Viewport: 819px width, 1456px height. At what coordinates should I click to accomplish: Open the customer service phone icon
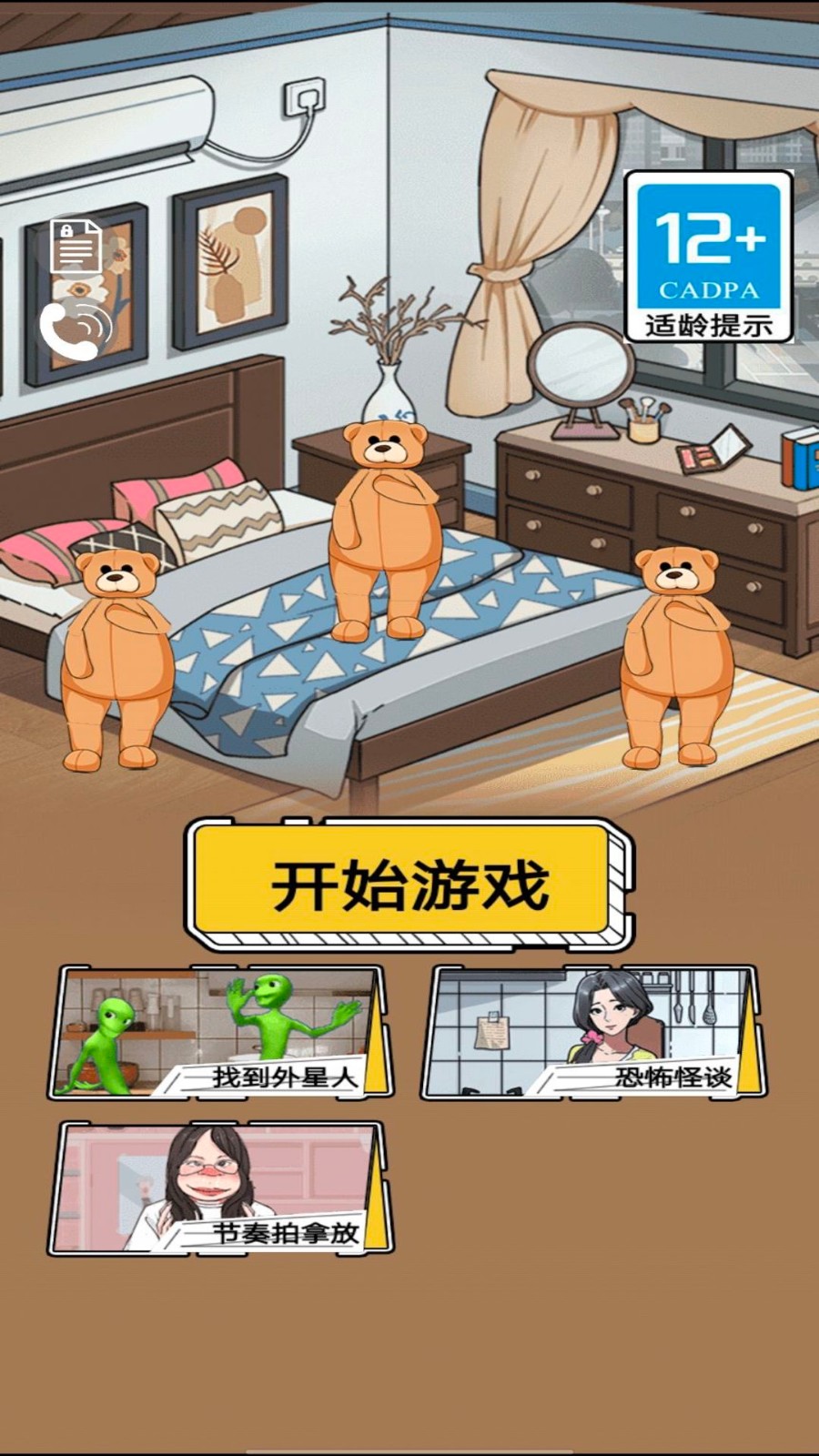[x=75, y=330]
